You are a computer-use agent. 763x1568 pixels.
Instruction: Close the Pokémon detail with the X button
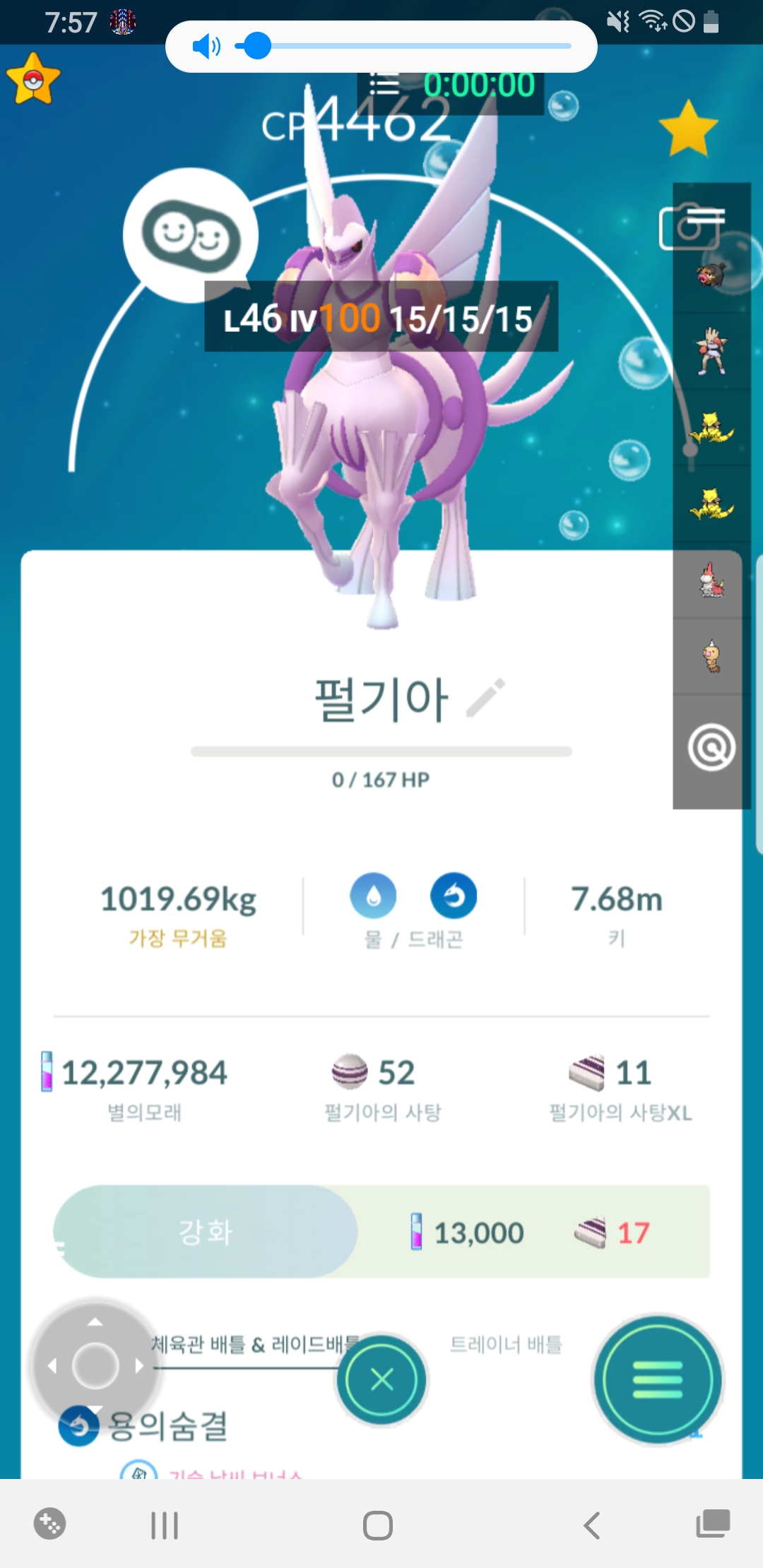point(381,1379)
